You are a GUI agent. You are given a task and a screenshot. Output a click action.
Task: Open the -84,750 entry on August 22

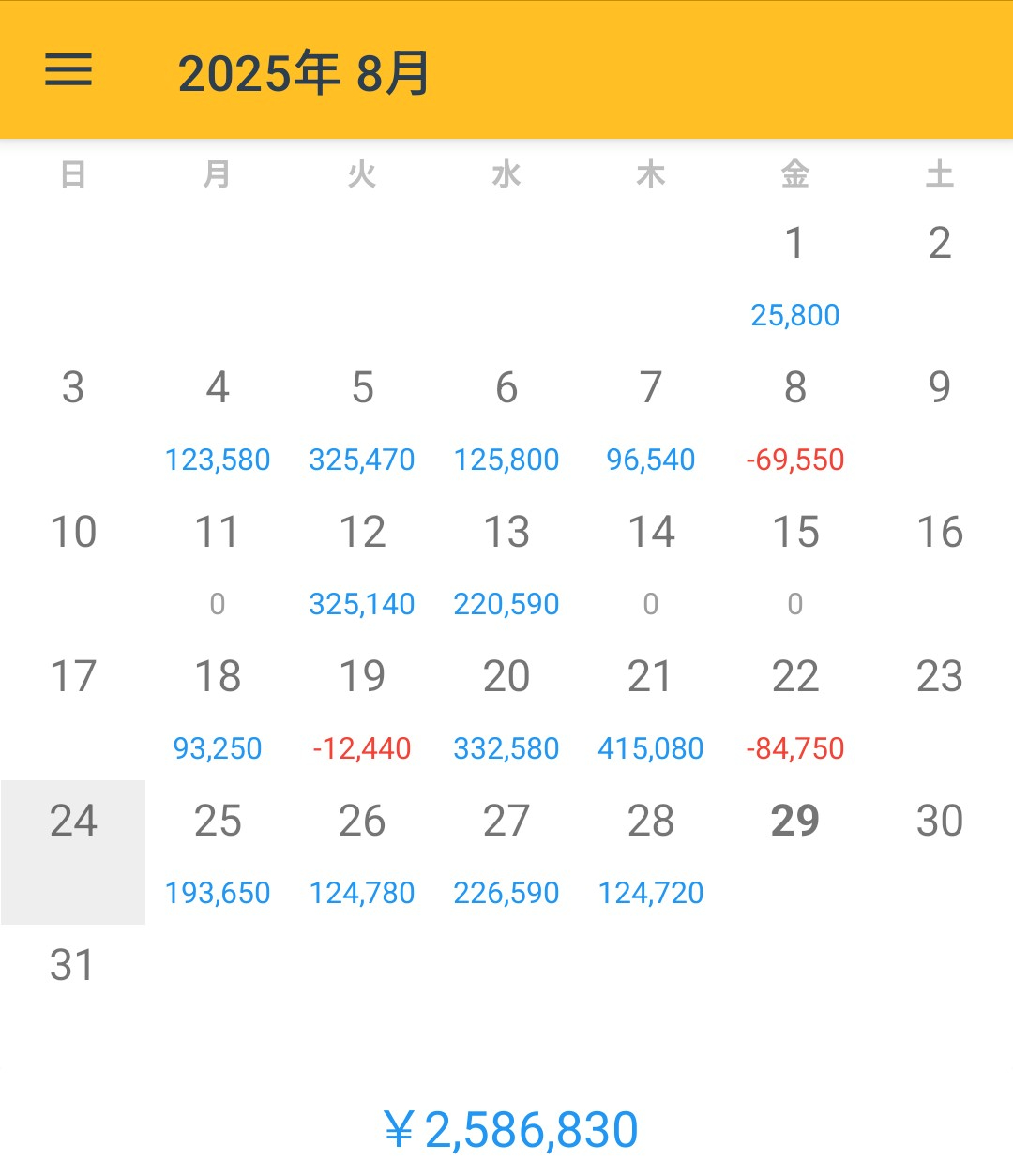[x=796, y=748]
